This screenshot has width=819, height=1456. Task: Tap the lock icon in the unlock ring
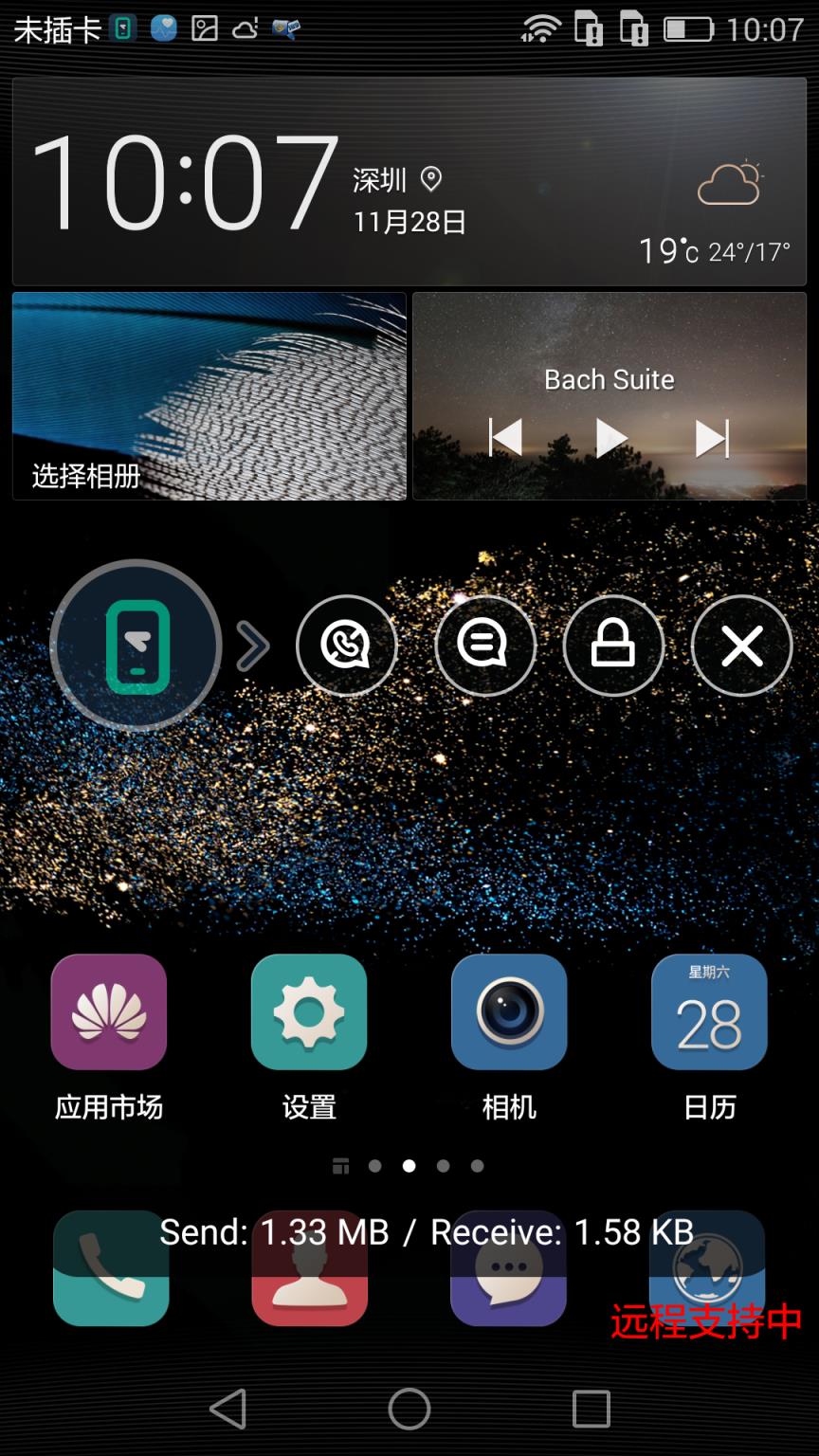pyautogui.click(x=613, y=646)
